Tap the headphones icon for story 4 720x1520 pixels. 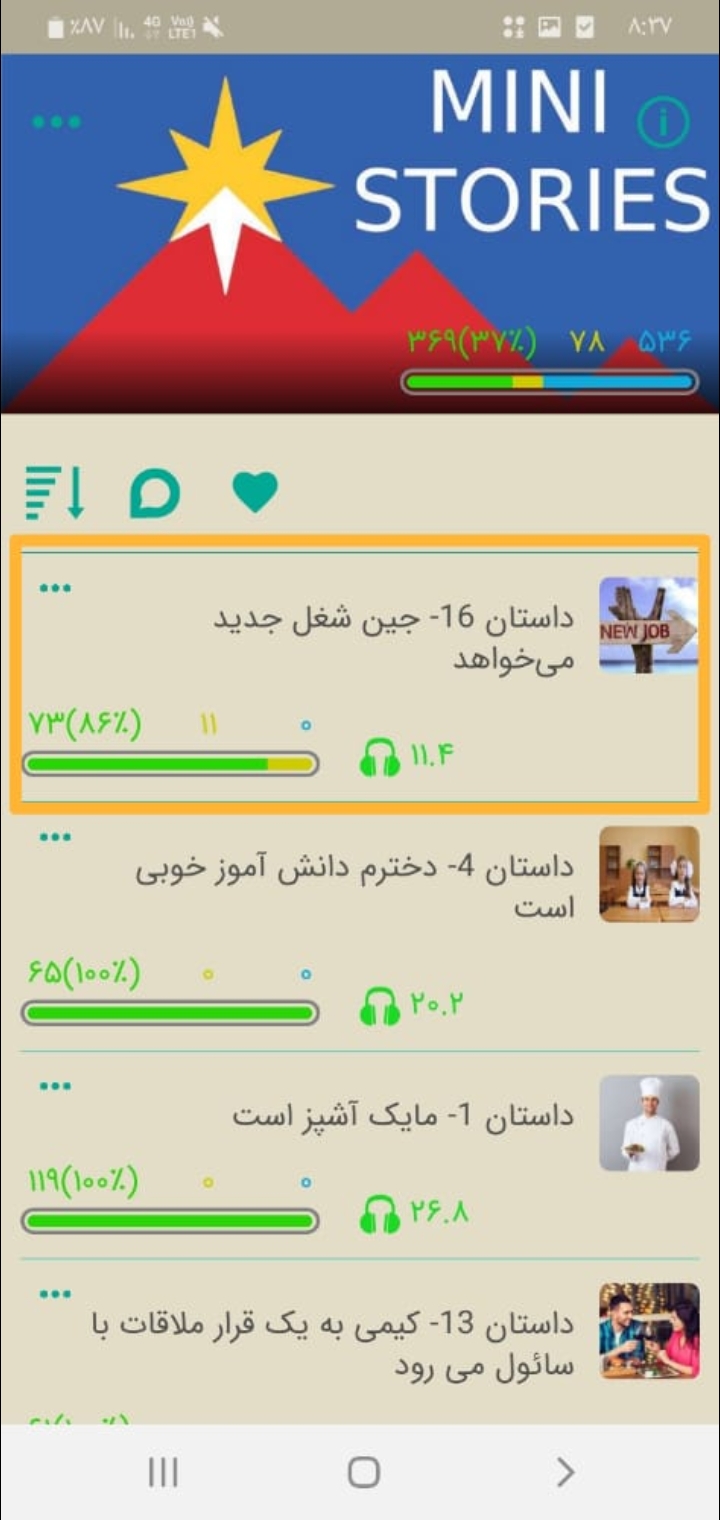coord(379,1006)
